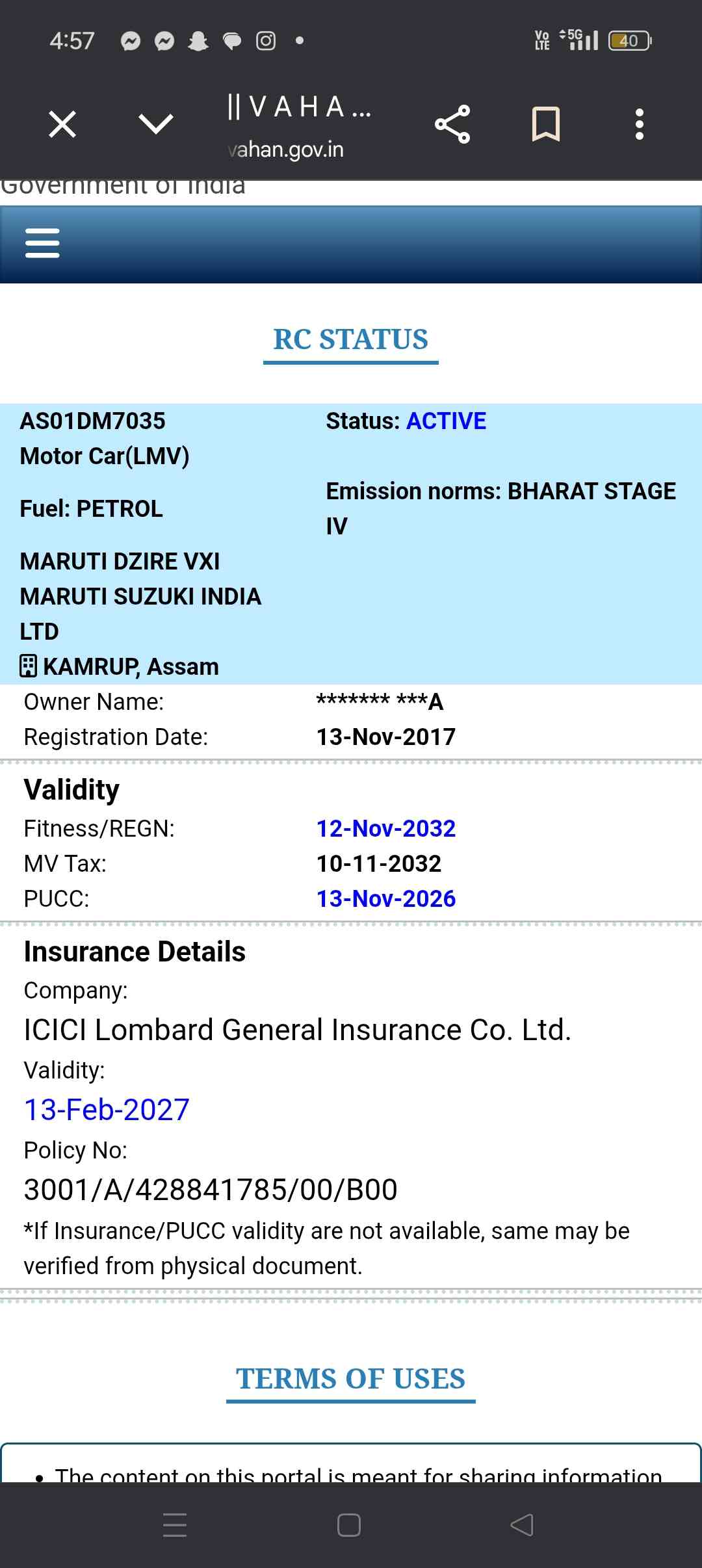702x1568 pixels.
Task: Share the Vahan page link
Action: click(452, 124)
